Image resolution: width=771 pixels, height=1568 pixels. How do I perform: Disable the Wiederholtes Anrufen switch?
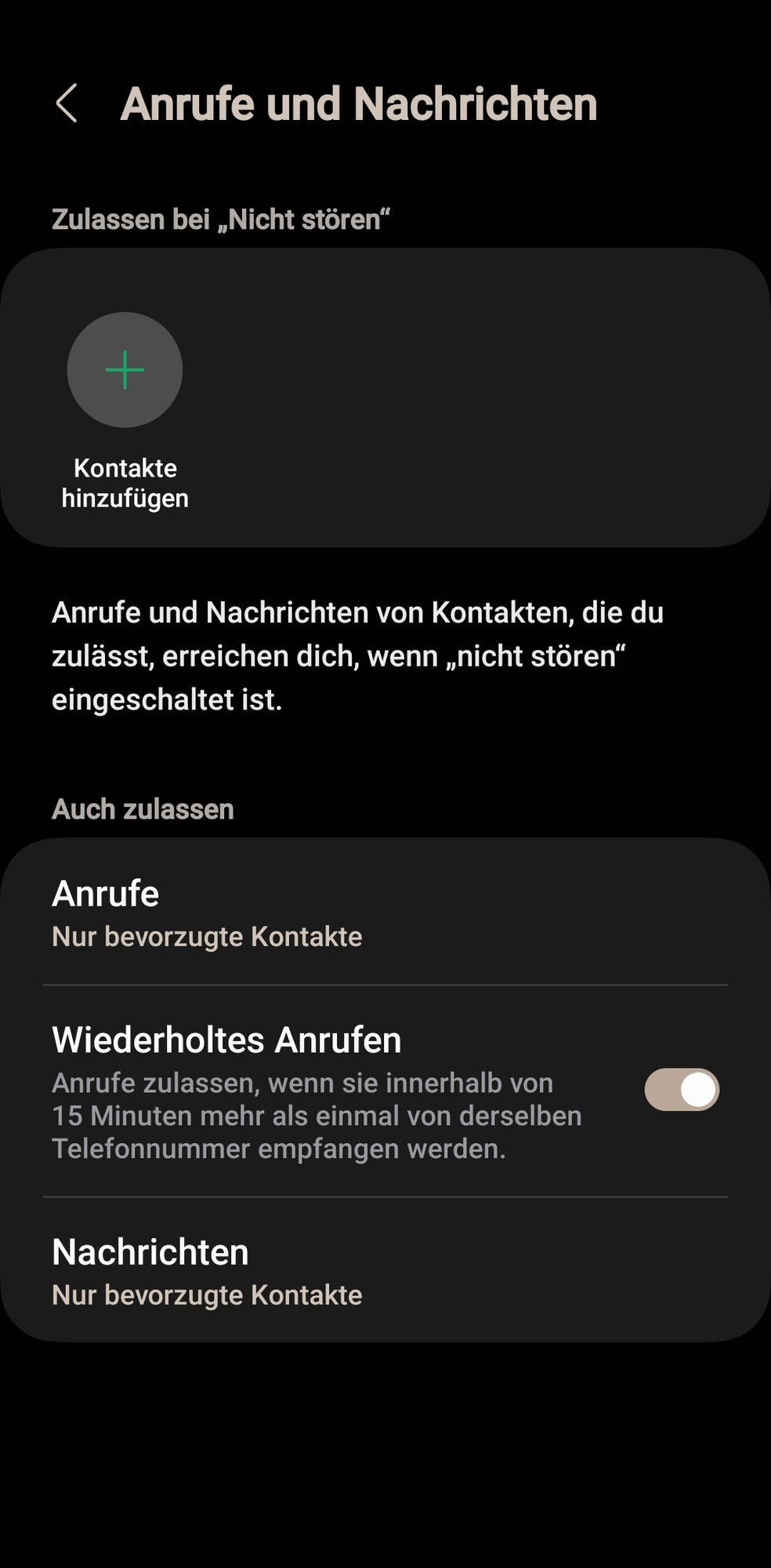coord(681,1090)
